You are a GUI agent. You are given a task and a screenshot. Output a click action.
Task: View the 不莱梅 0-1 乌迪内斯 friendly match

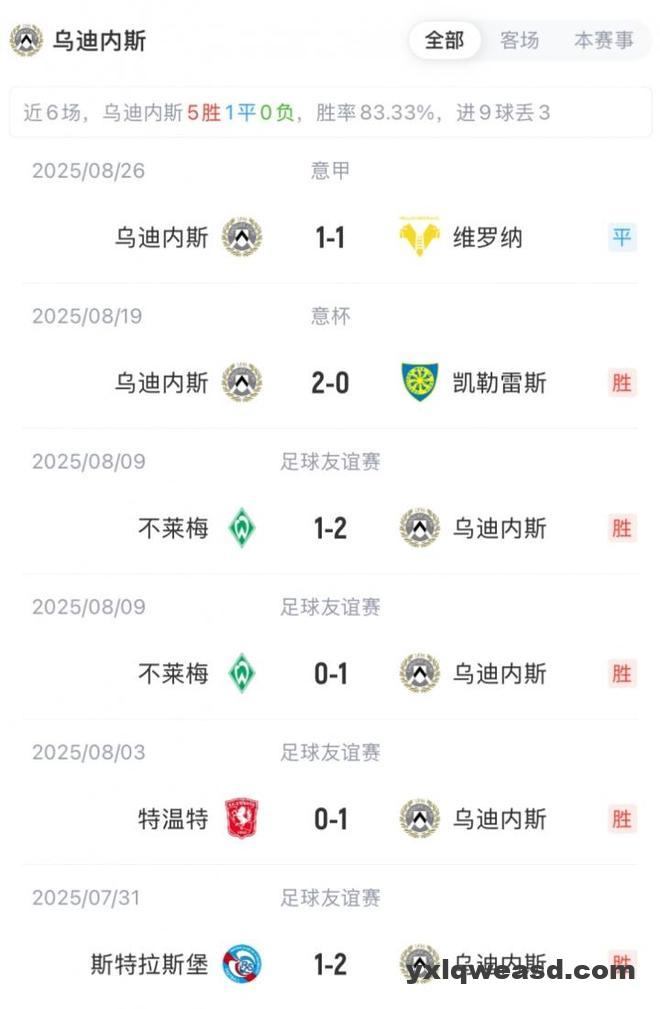[330, 674]
